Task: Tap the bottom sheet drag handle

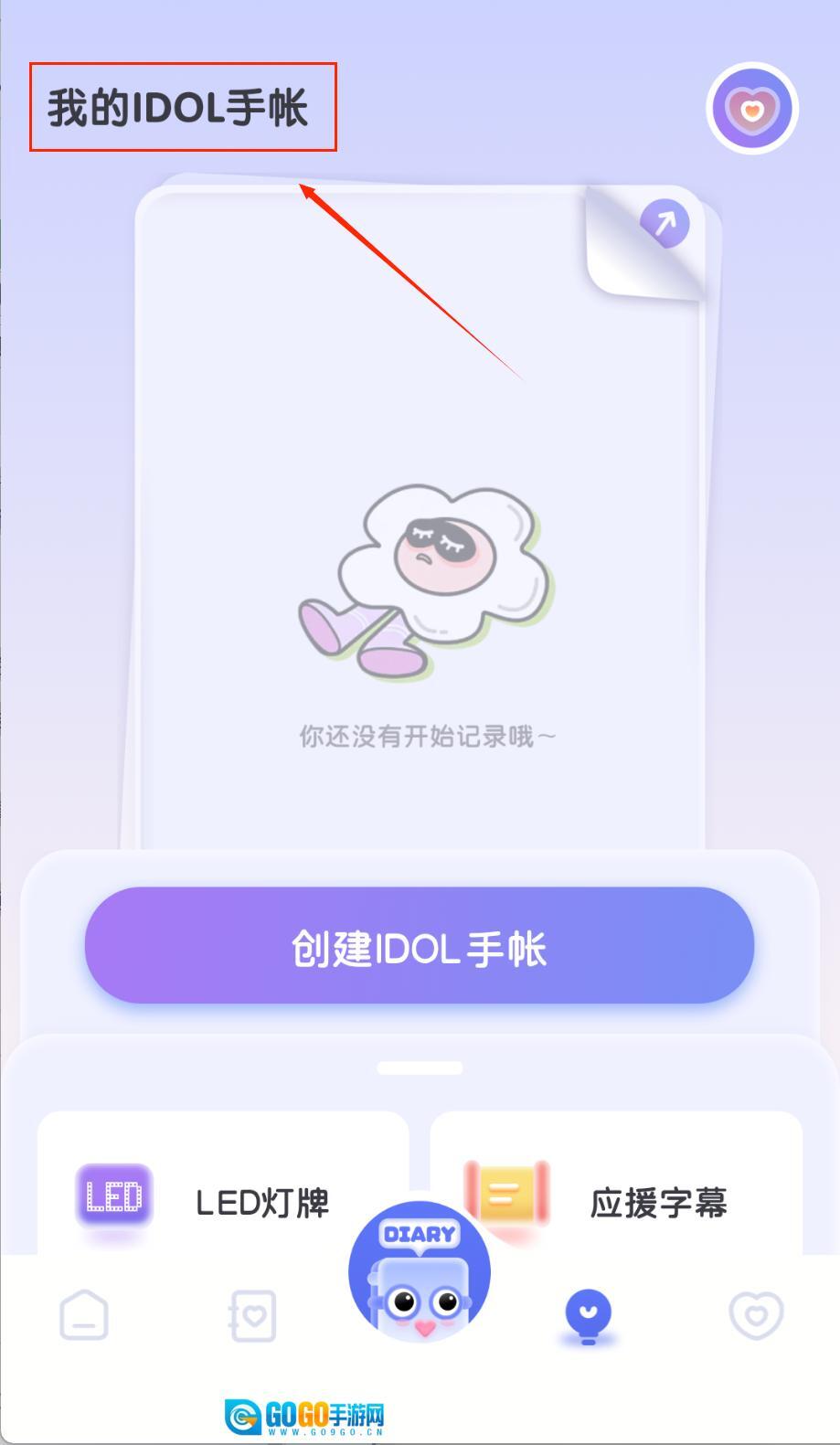Action: [420, 1067]
